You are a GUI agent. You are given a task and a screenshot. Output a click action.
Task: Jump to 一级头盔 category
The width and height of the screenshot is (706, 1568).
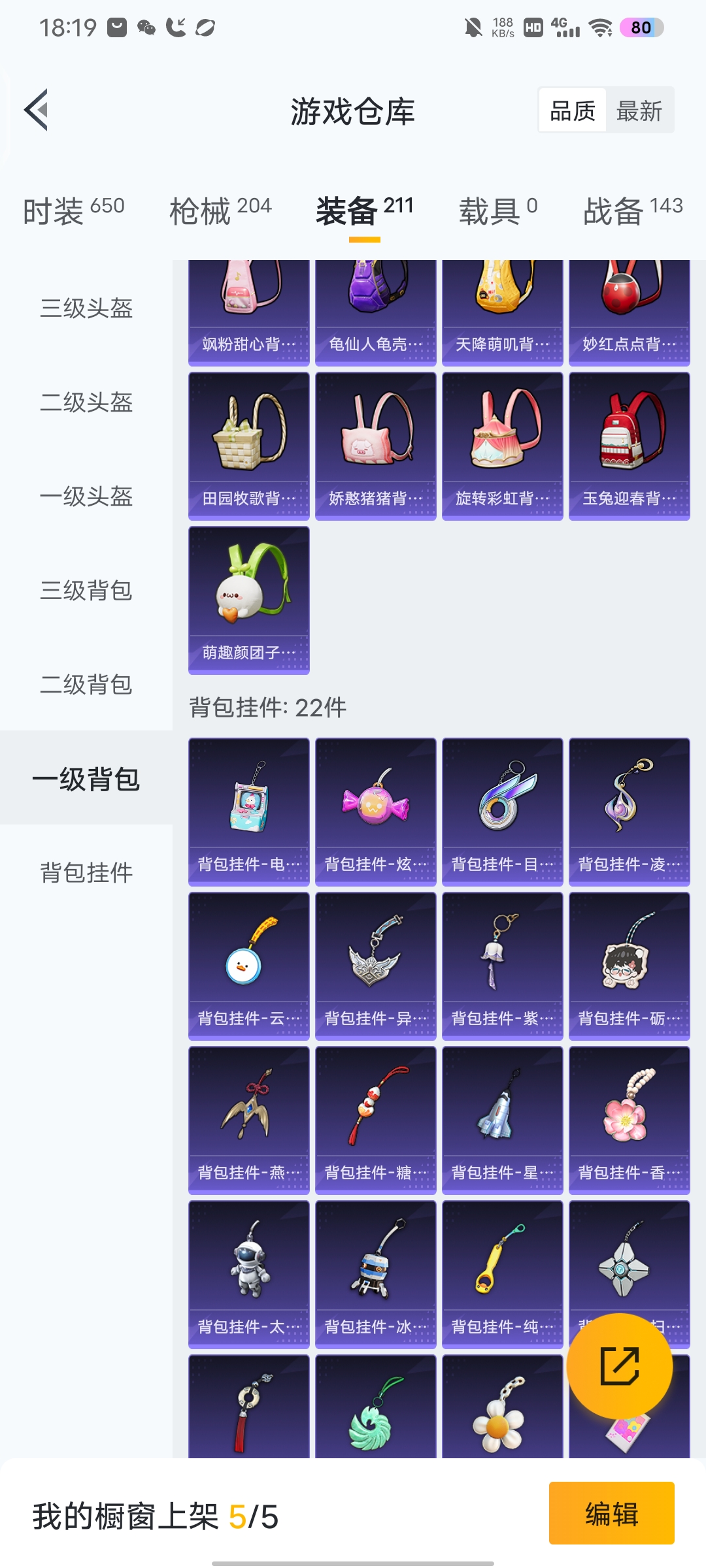point(86,497)
